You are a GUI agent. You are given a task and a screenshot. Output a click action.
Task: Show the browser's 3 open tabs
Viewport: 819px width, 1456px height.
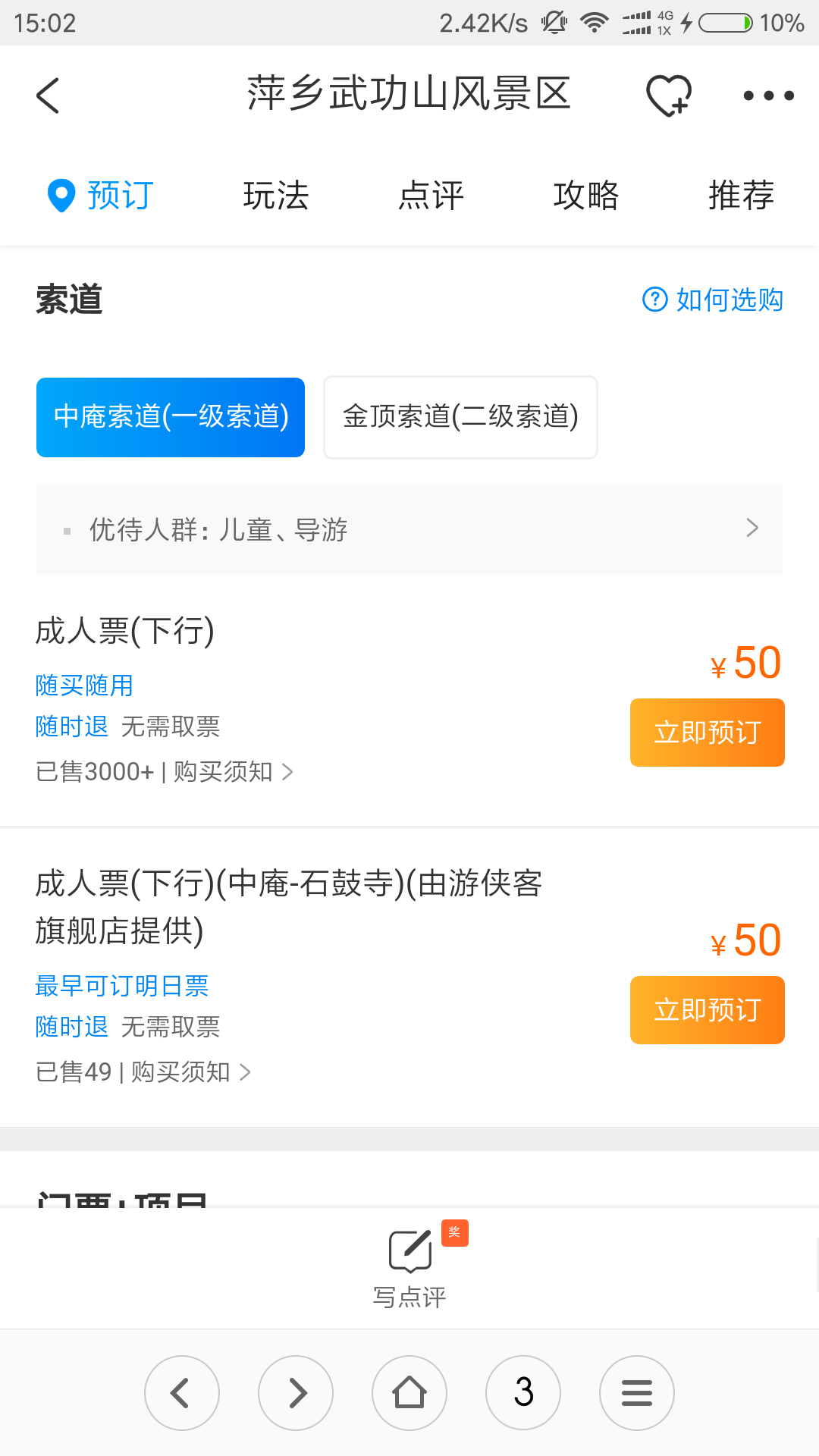pyautogui.click(x=523, y=1392)
